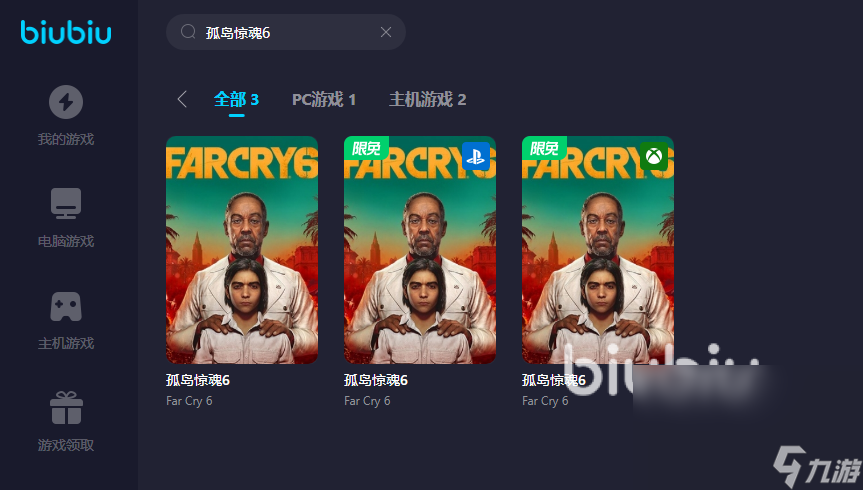Open 我的游戏 in the sidebar
Image resolution: width=863 pixels, height=490 pixels.
click(x=66, y=115)
